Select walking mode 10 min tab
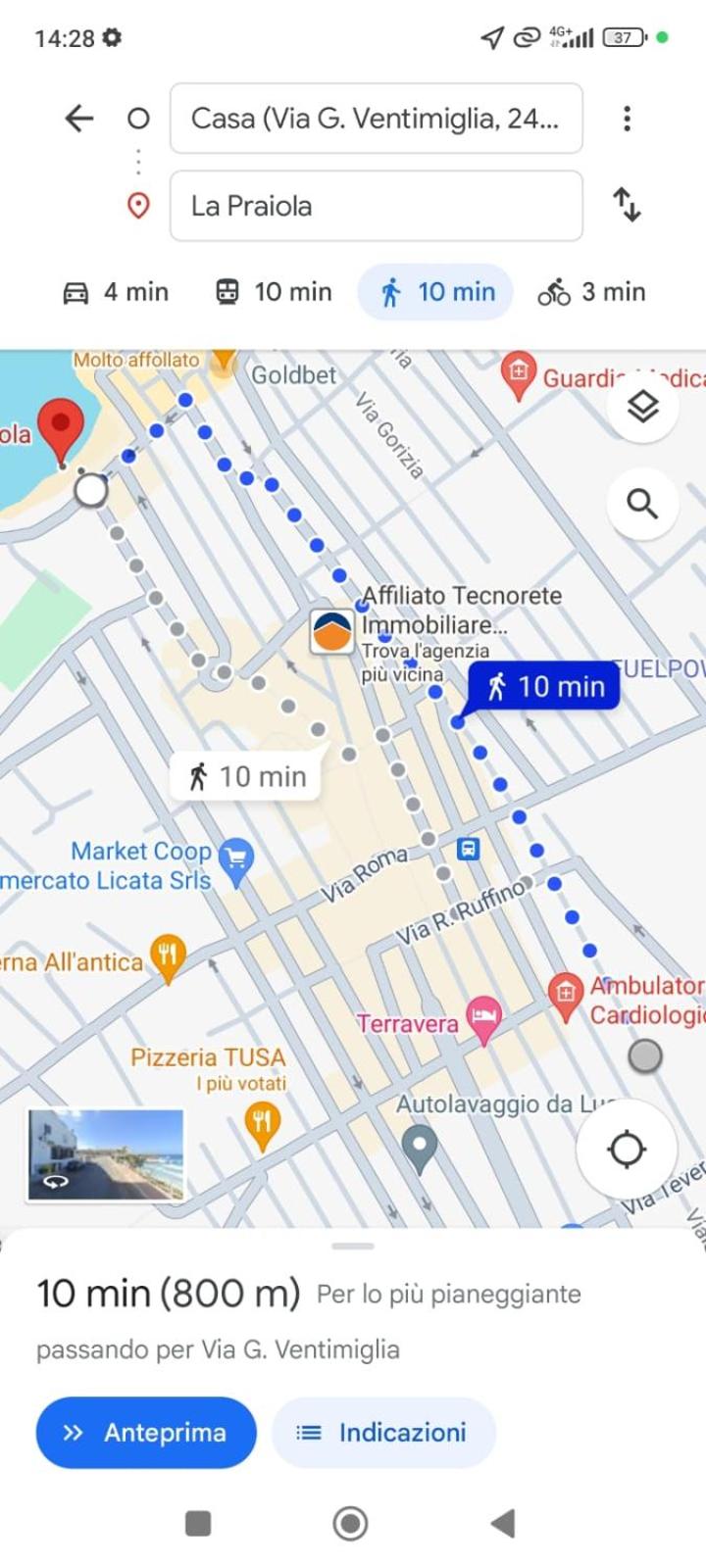The width and height of the screenshot is (706, 1568). tap(436, 292)
